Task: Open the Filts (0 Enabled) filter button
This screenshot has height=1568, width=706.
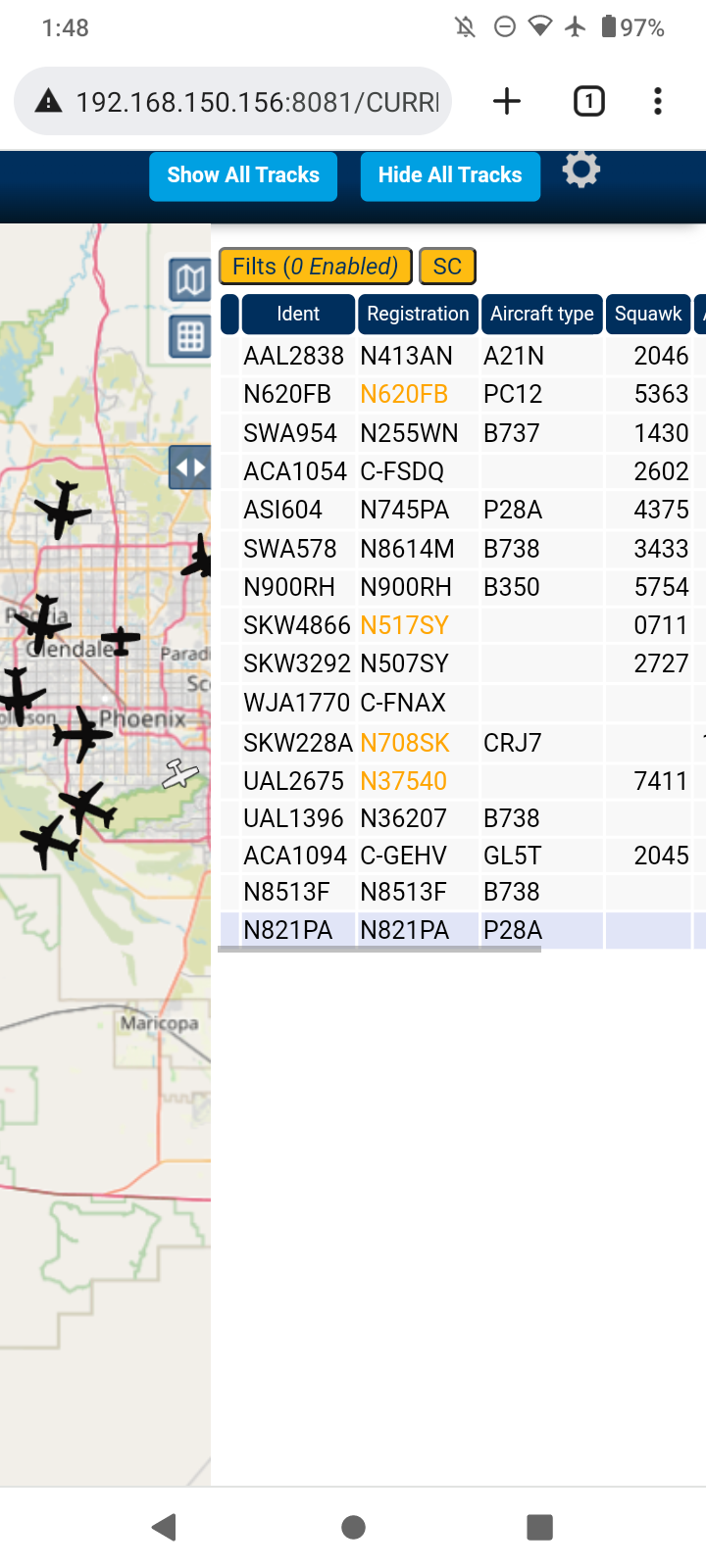Action: [x=315, y=267]
